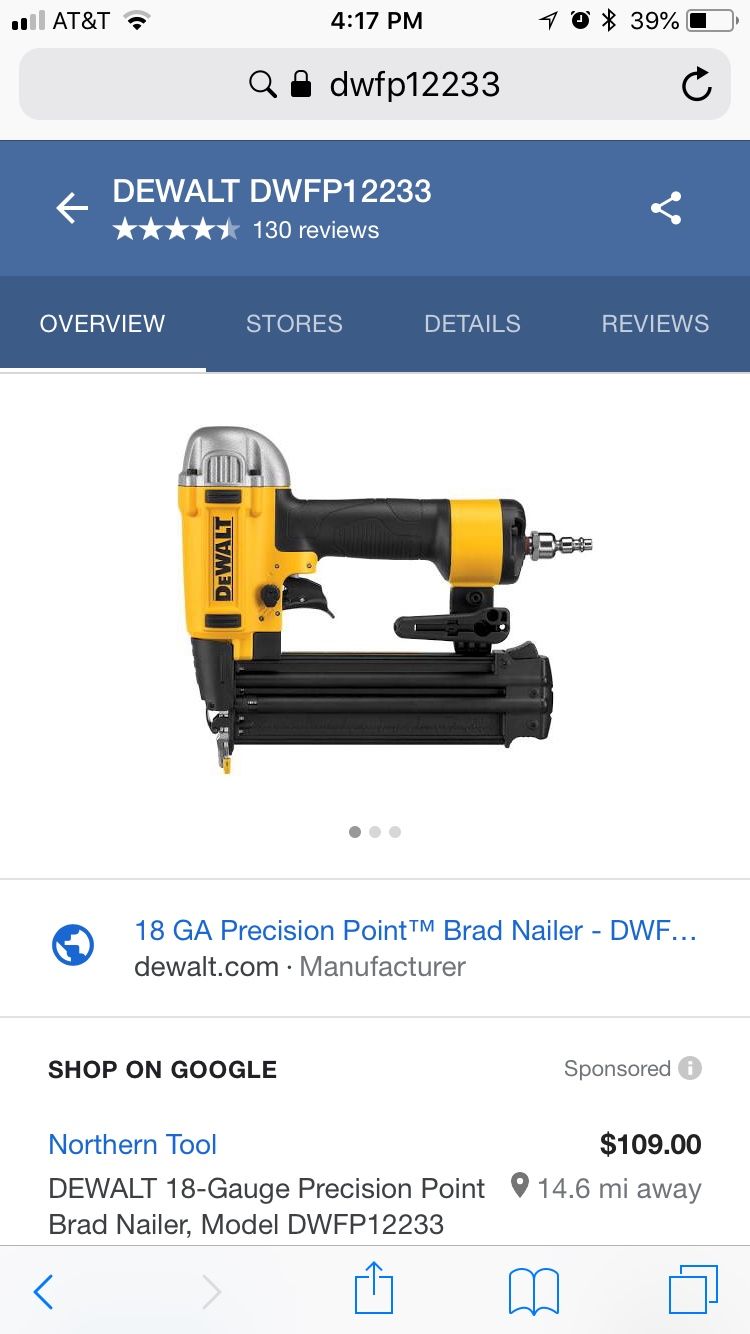Switch to the Reviews tab
This screenshot has width=750, height=1334.
click(655, 323)
